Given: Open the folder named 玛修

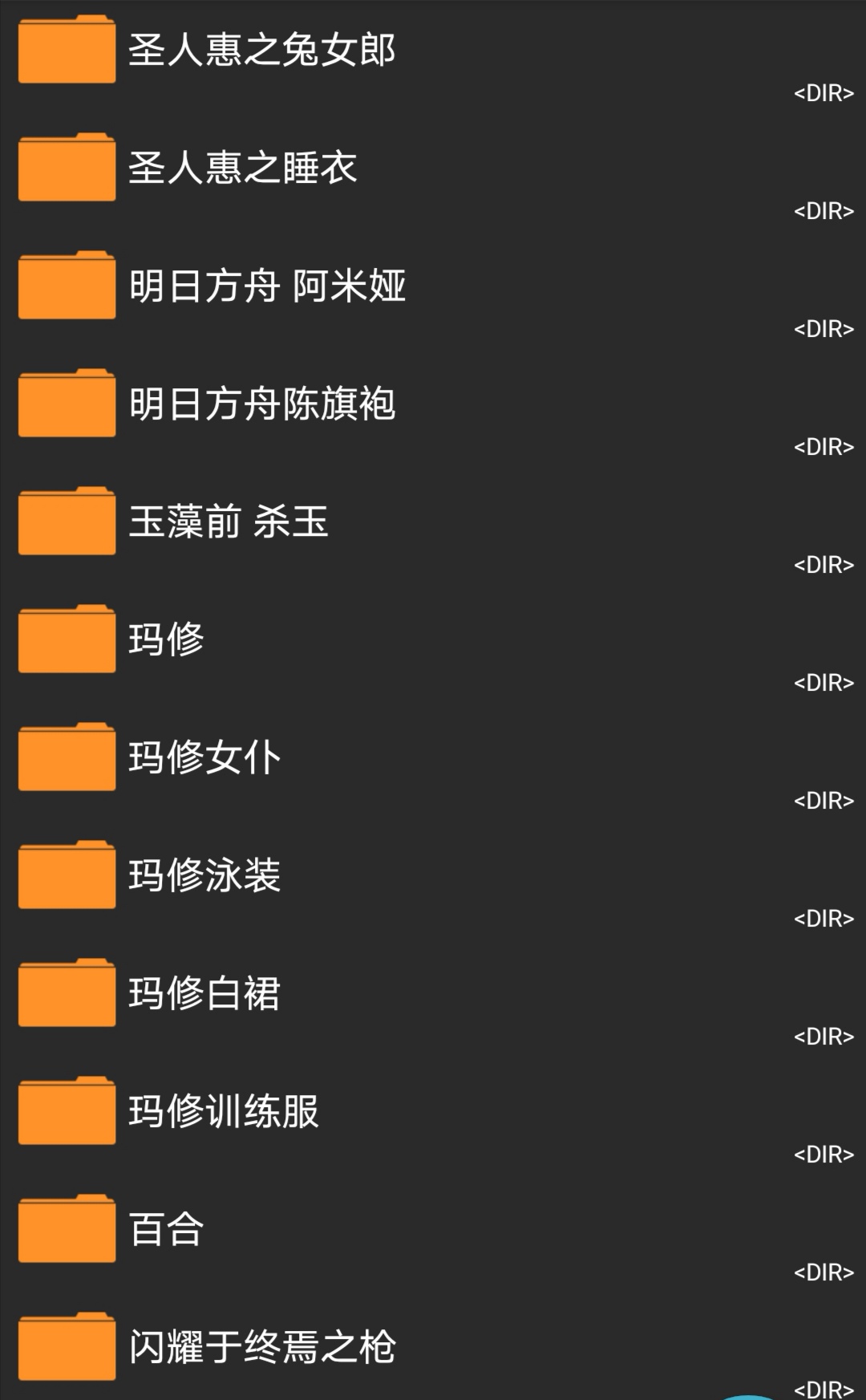Looking at the screenshot, I should pos(166,639).
